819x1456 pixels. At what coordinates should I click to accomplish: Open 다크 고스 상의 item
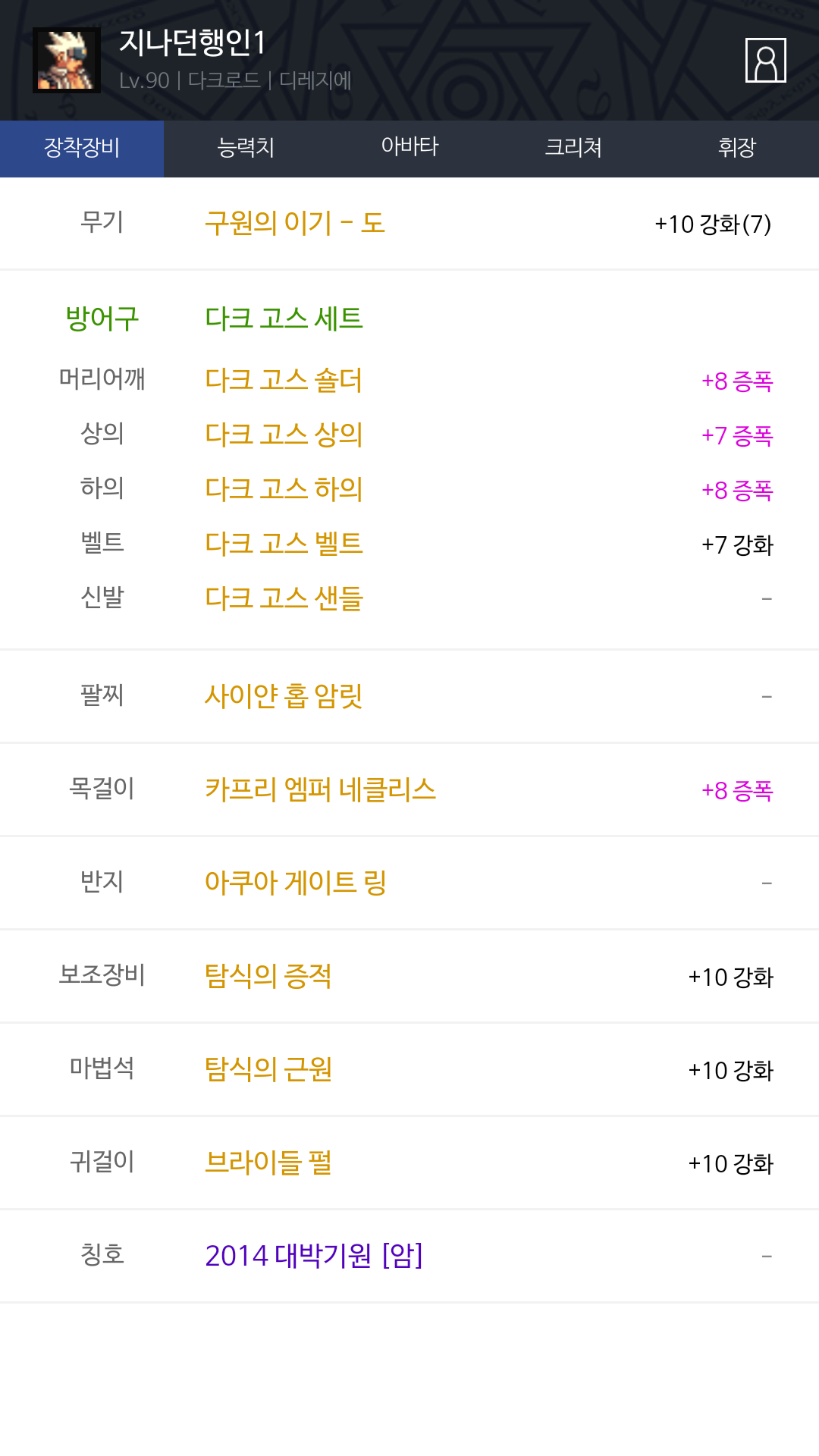click(x=284, y=435)
